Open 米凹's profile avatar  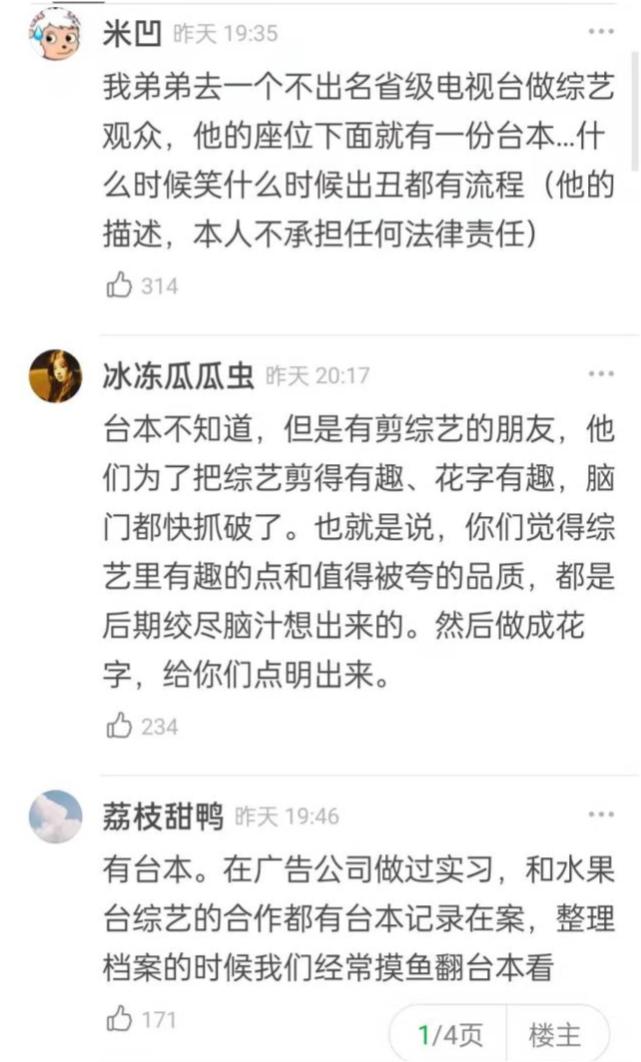(x=54, y=35)
